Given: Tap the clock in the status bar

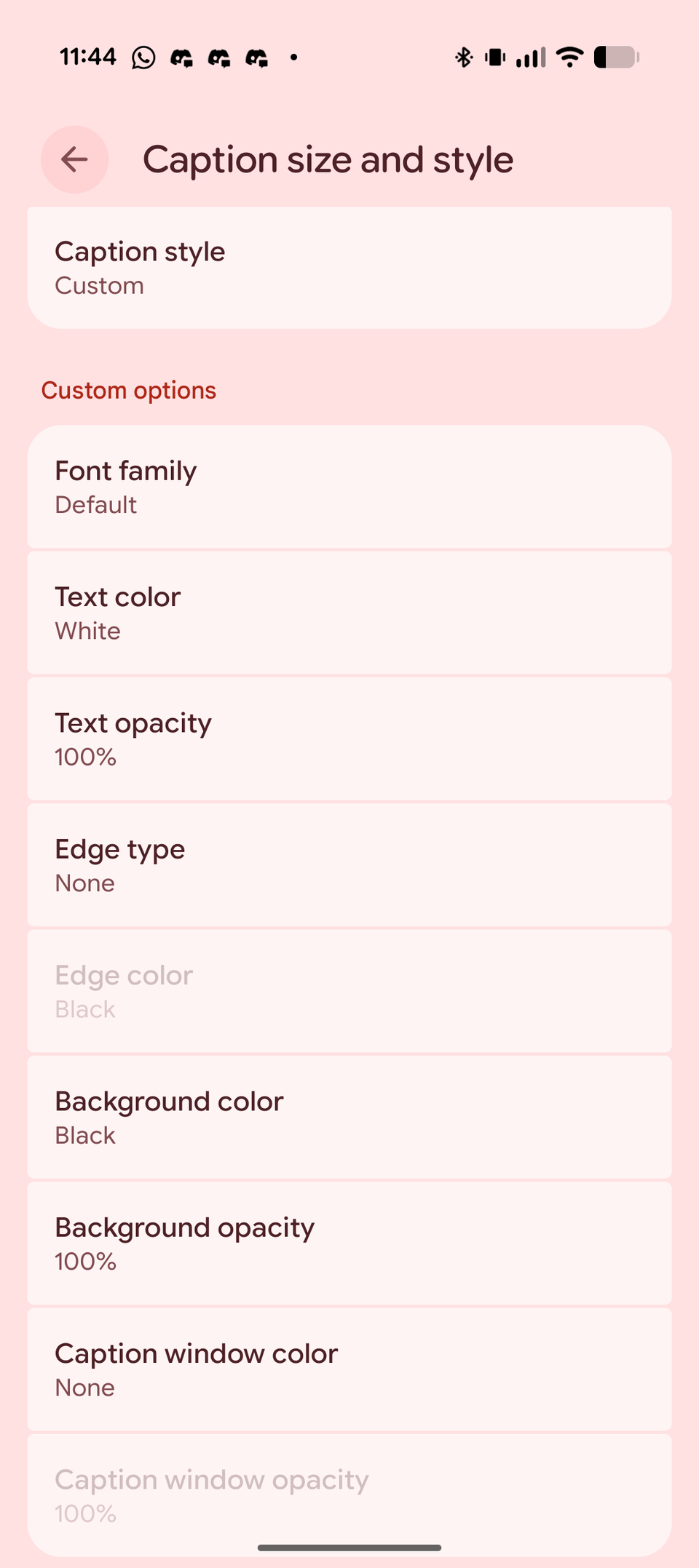Looking at the screenshot, I should 87,55.
